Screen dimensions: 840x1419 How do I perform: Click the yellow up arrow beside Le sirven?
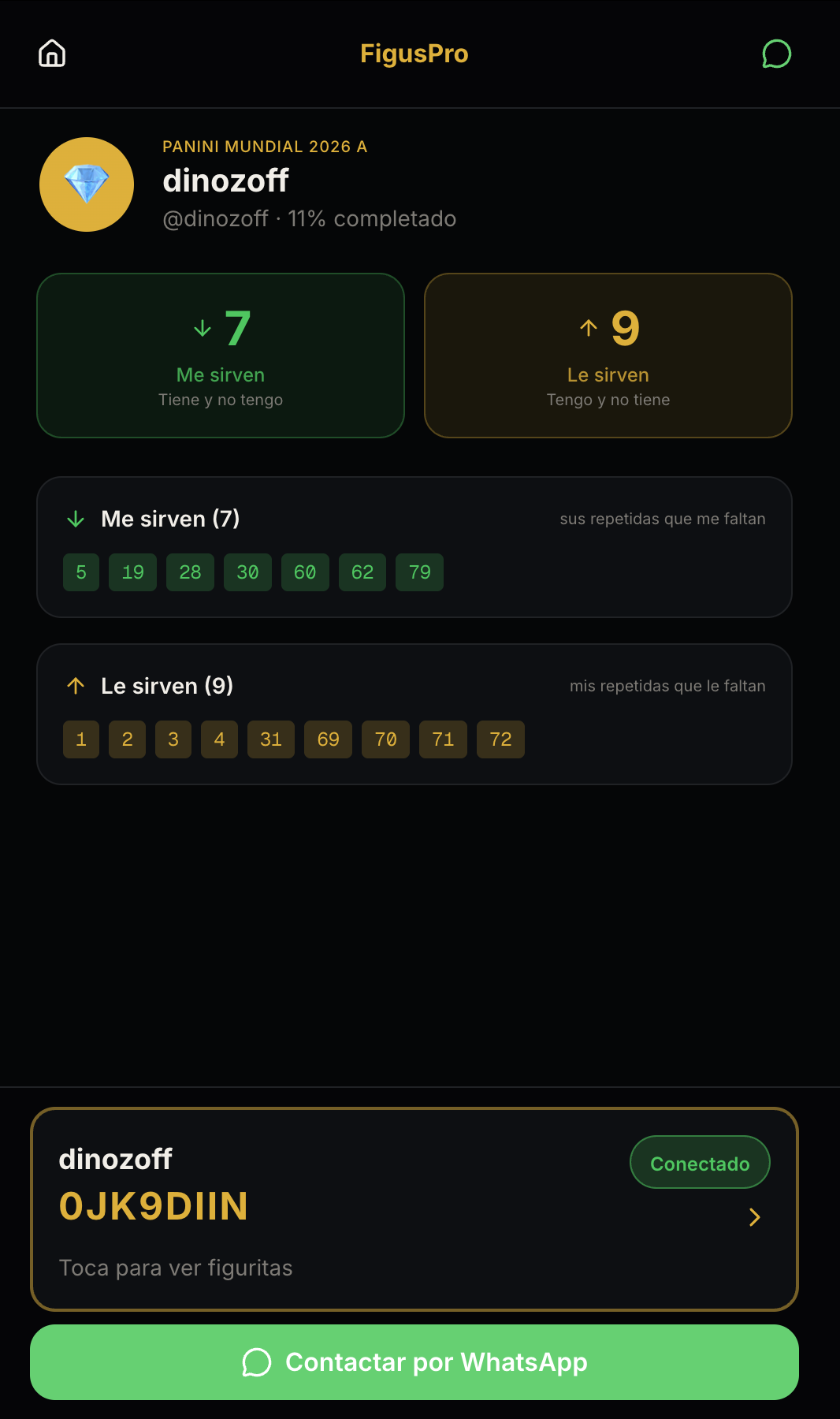pos(75,686)
